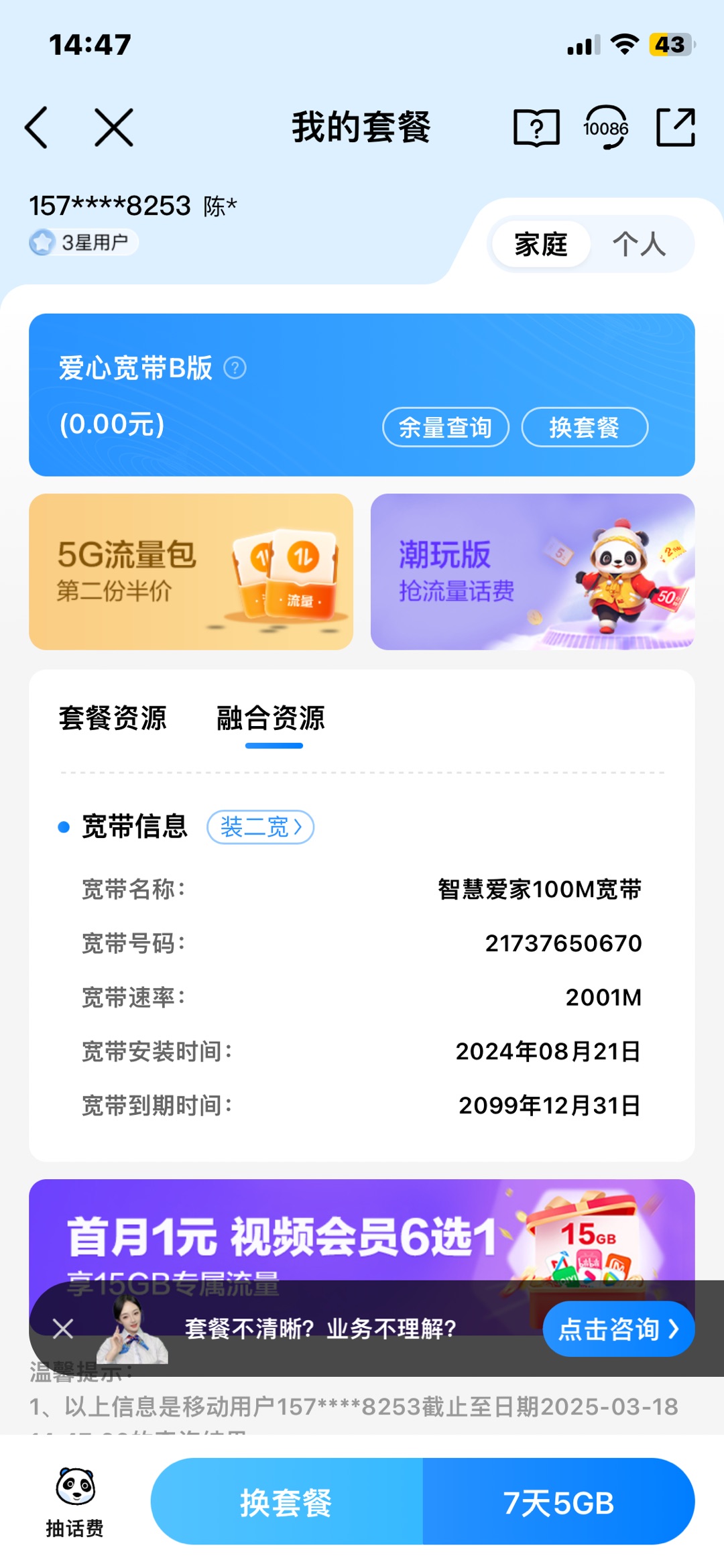The width and height of the screenshot is (724, 1568).
Task: Select the 融合资源 tab
Action: (271, 718)
